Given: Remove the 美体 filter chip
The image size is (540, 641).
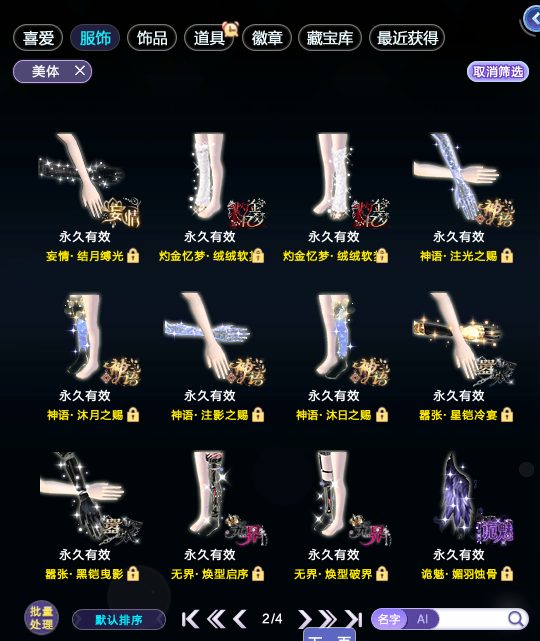Looking at the screenshot, I should point(80,71).
